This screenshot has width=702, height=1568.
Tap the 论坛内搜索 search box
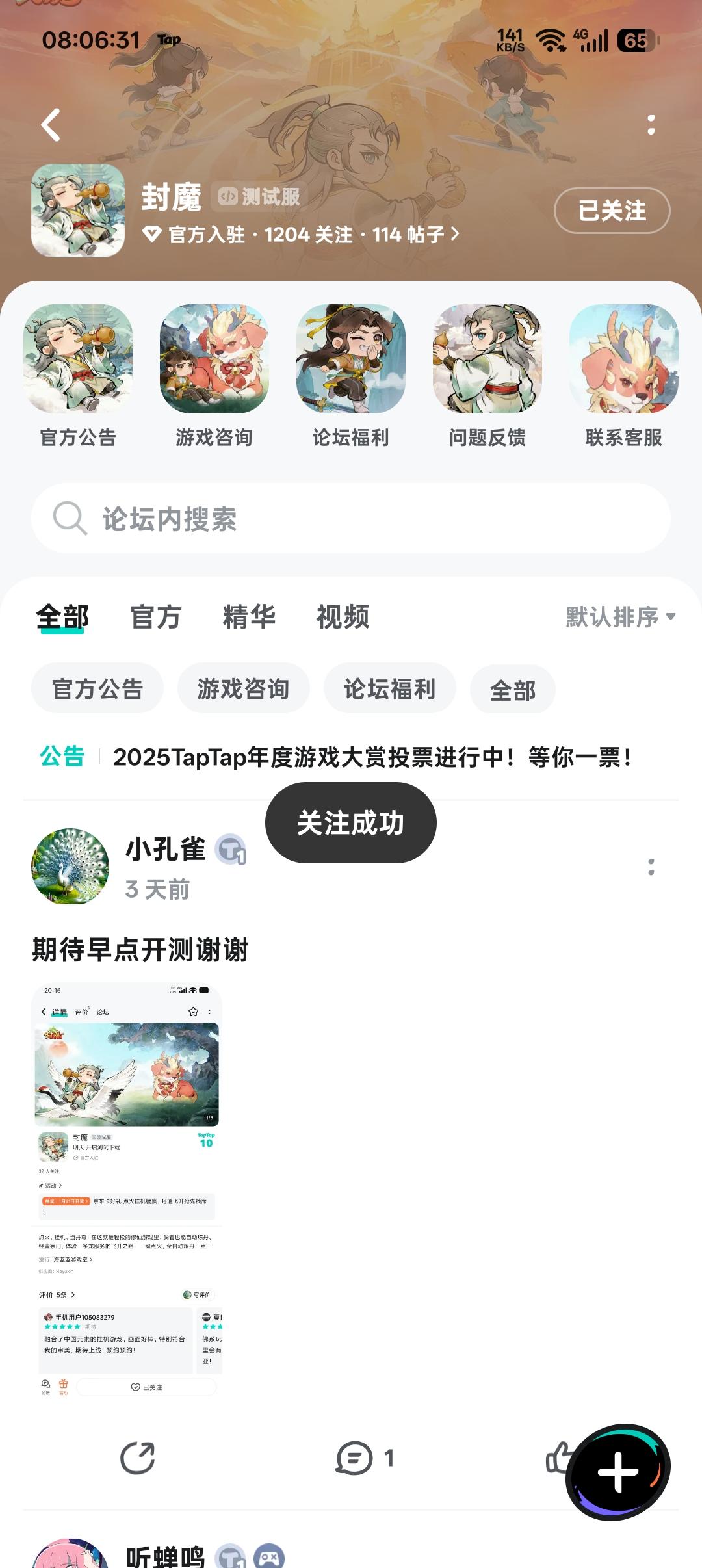click(x=351, y=519)
